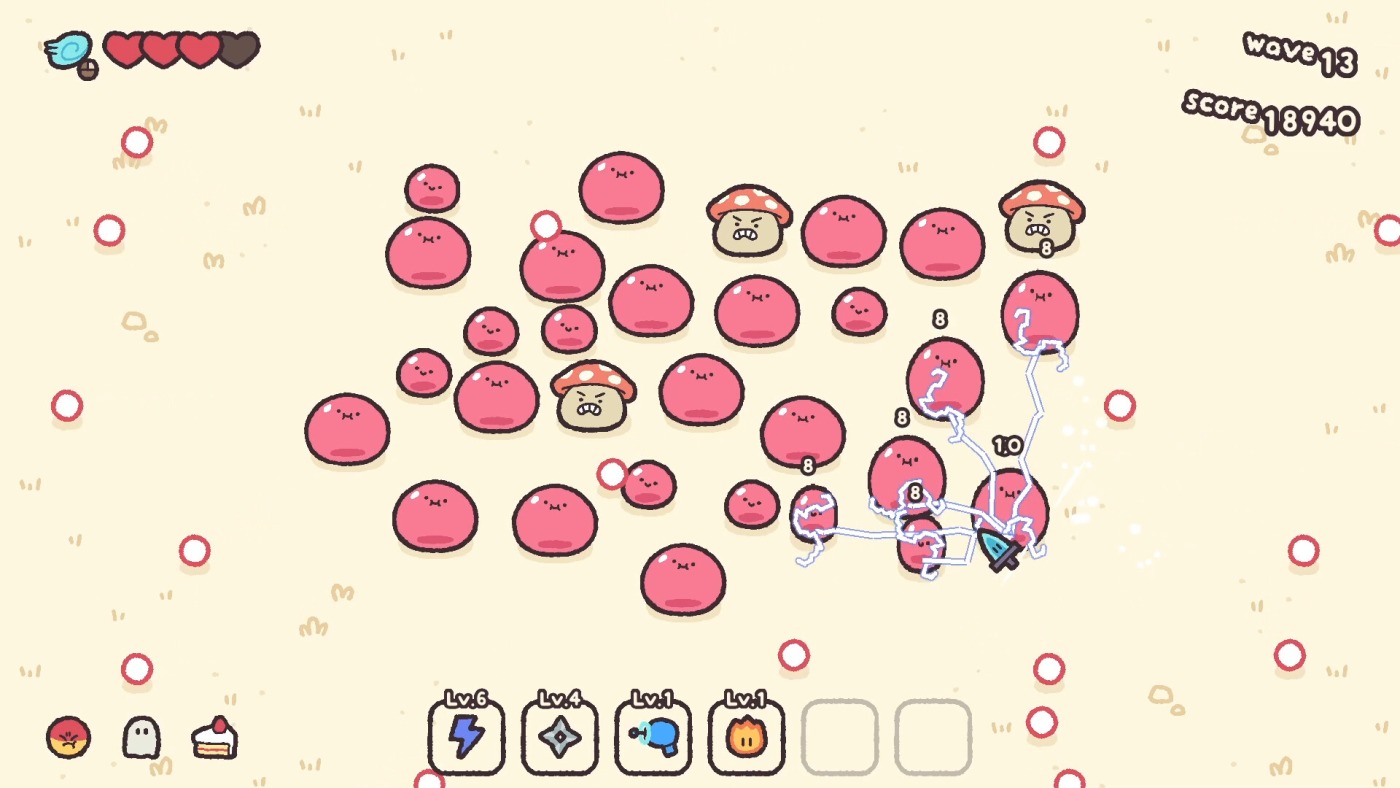Tap the ghost item icon
The image size is (1400, 788).
pos(141,738)
